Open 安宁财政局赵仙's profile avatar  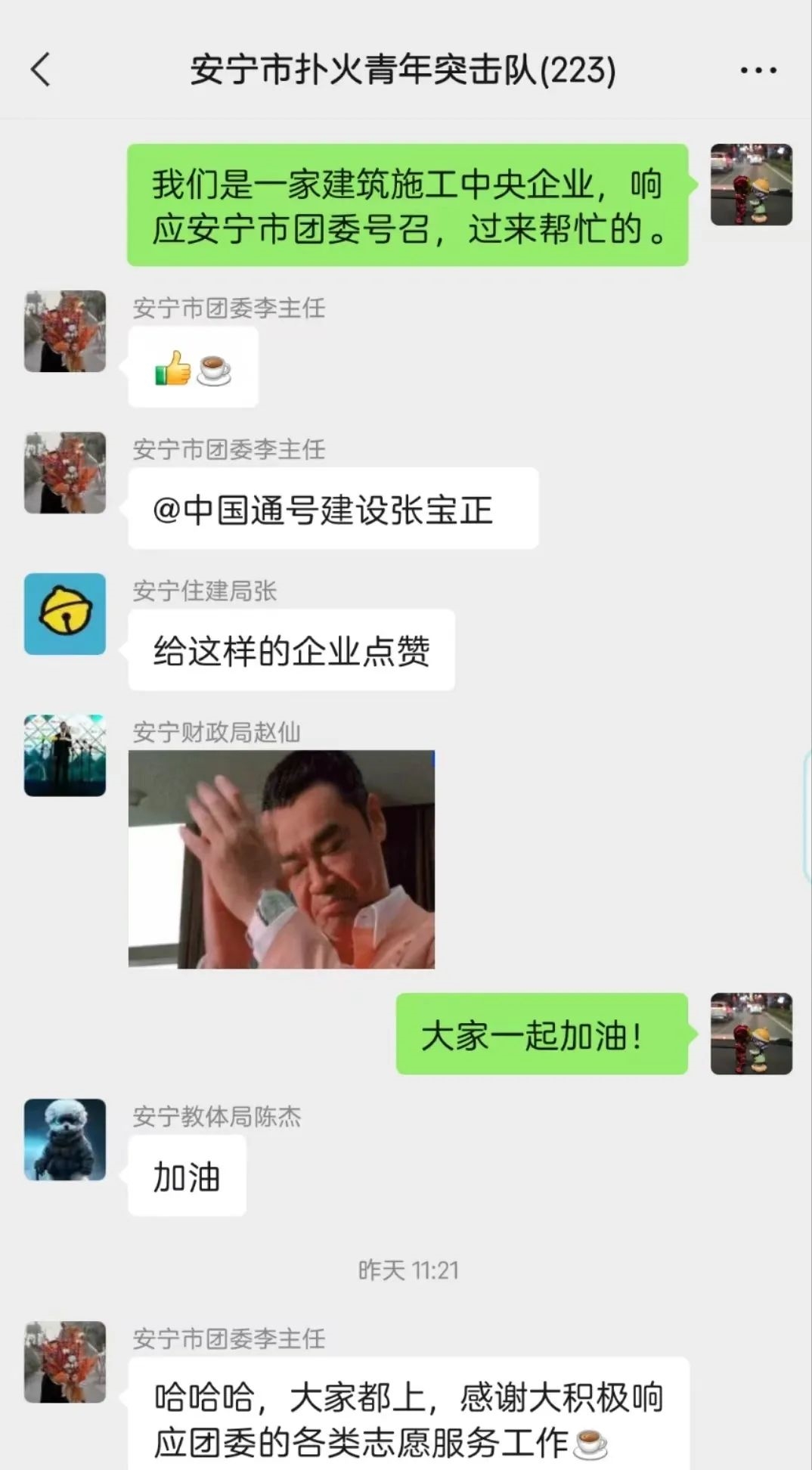[x=65, y=755]
